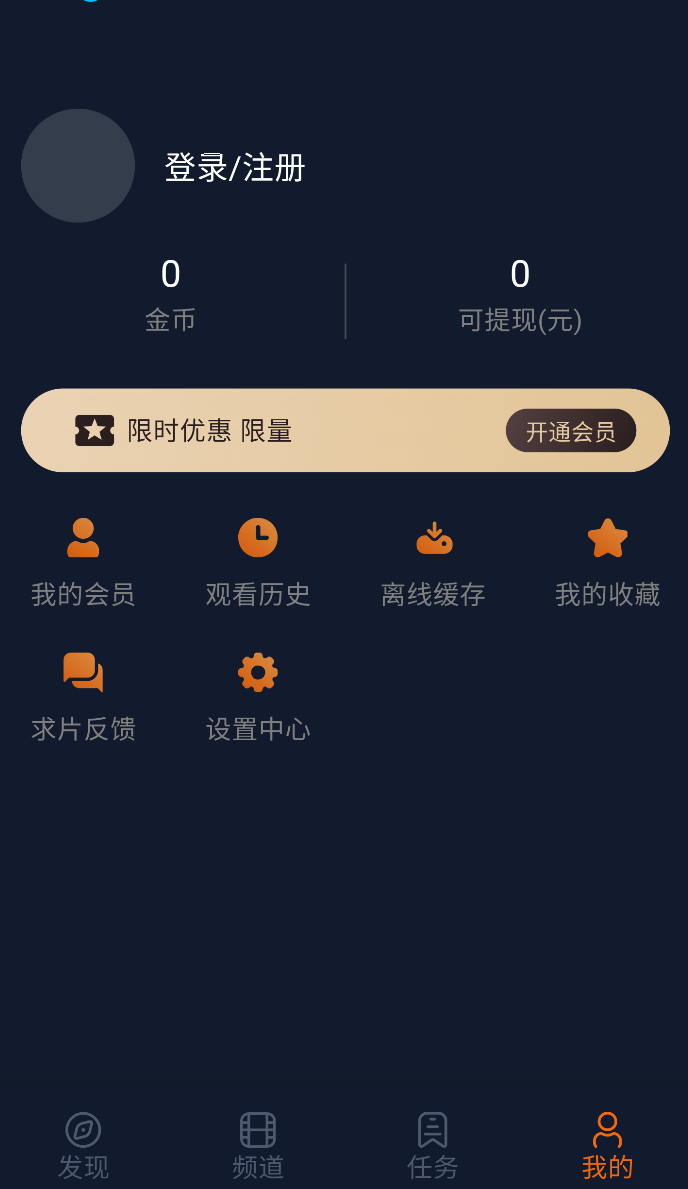Image resolution: width=688 pixels, height=1189 pixels.
Task: Select the 我的 tab
Action: point(607,1145)
